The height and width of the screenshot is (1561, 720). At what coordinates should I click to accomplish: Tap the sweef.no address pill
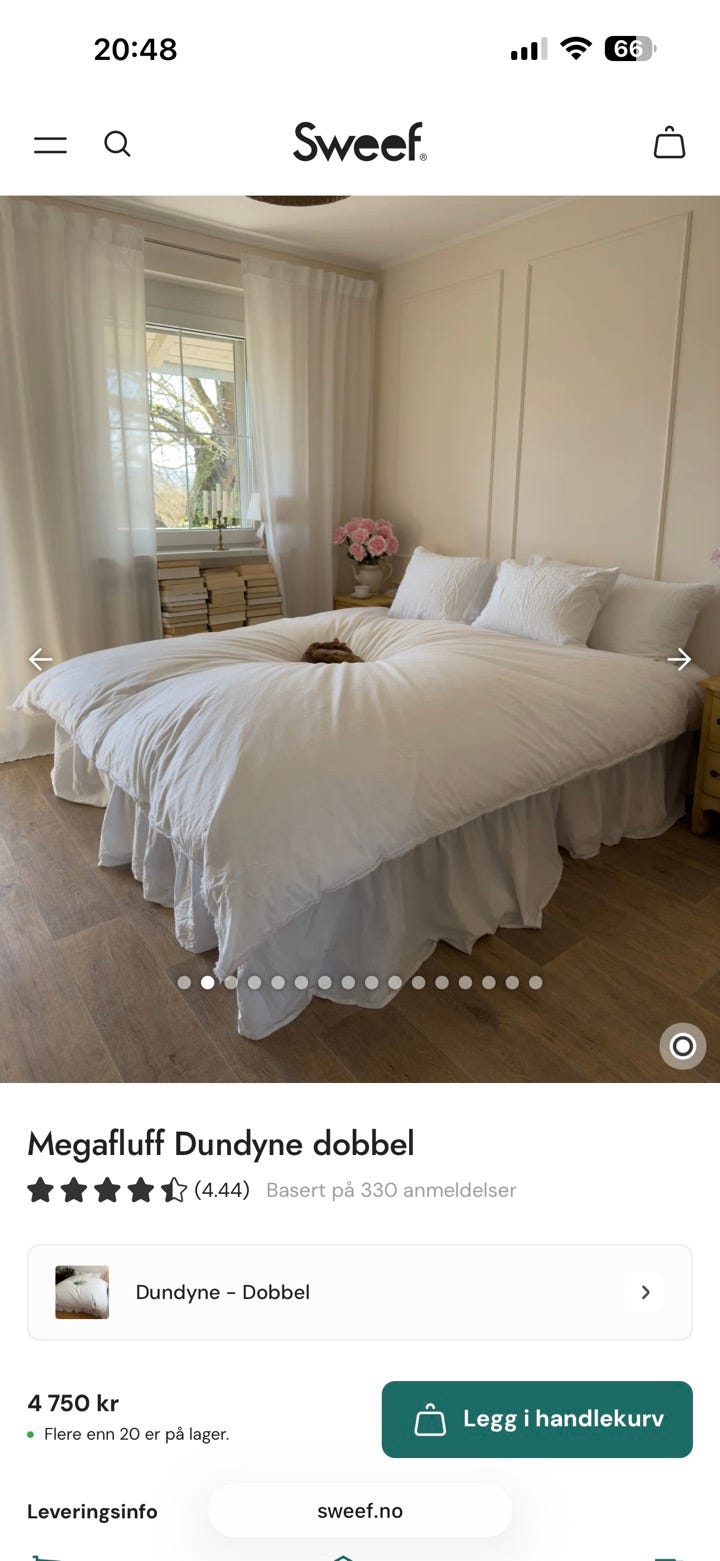tap(359, 1511)
